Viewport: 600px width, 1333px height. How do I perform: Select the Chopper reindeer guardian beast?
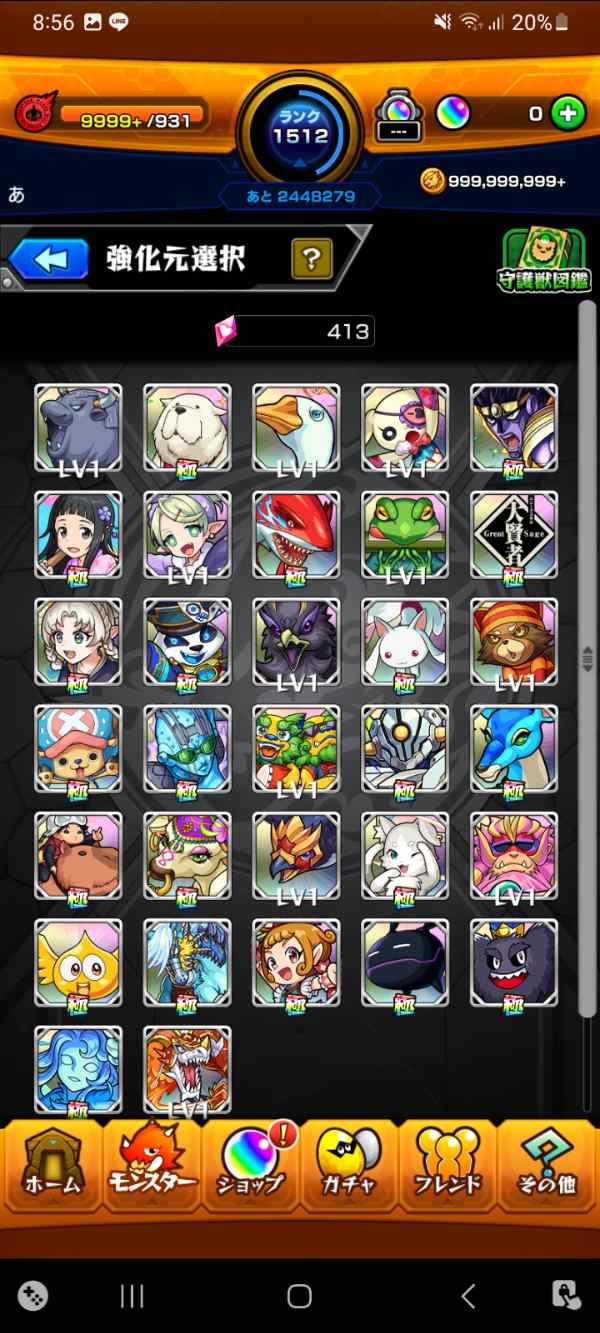coord(78,748)
